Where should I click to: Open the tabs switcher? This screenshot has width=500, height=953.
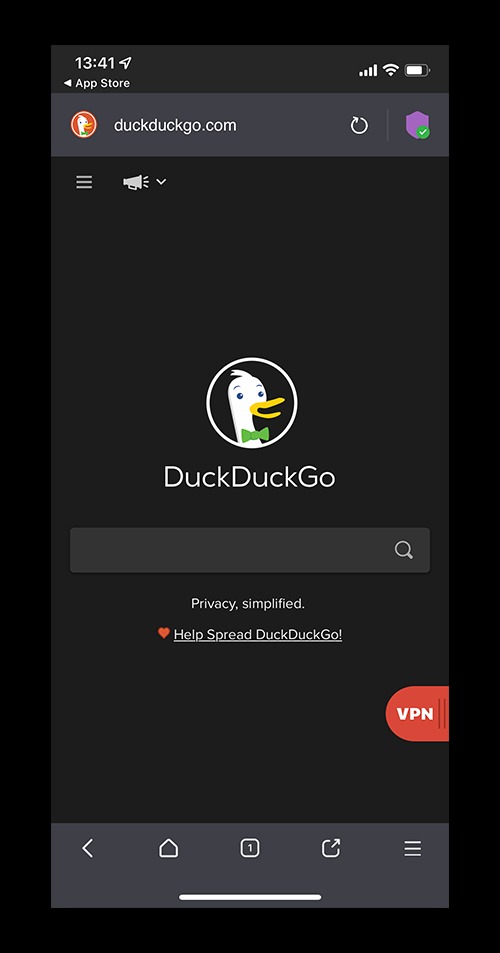click(x=250, y=848)
